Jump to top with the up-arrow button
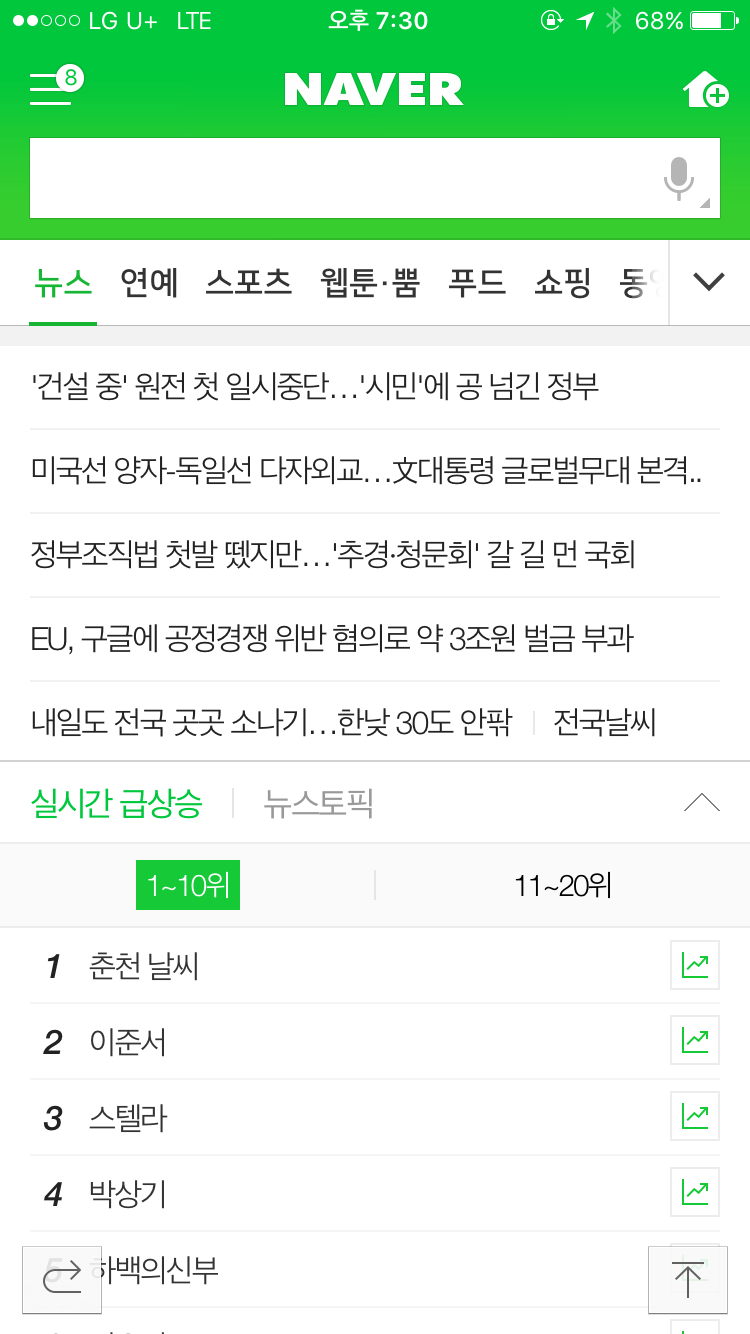Screen dimensions: 750x1334 point(688,1279)
